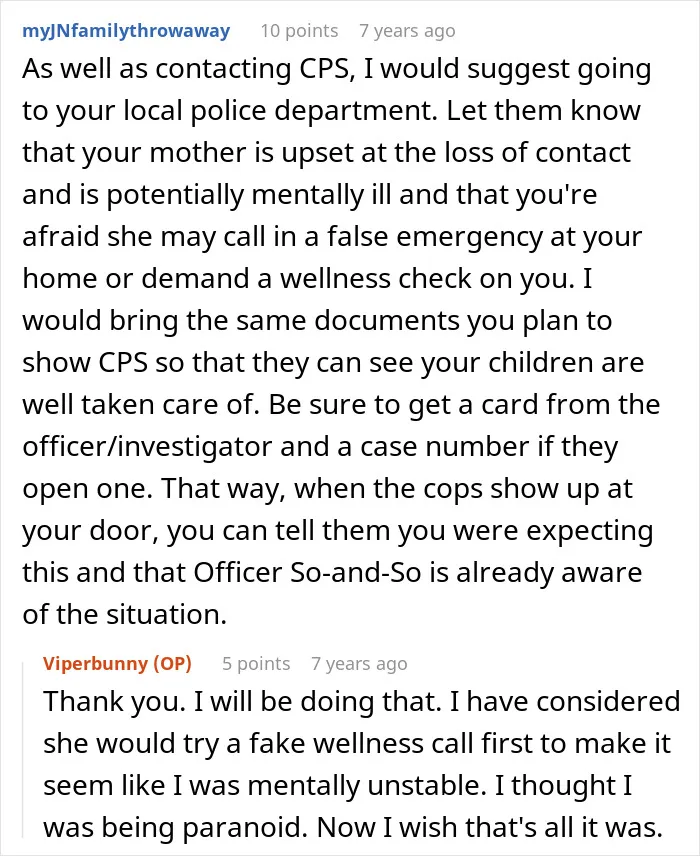Open myJNfamilythrowaway's user profile
This screenshot has width=700, height=856.
click(126, 31)
